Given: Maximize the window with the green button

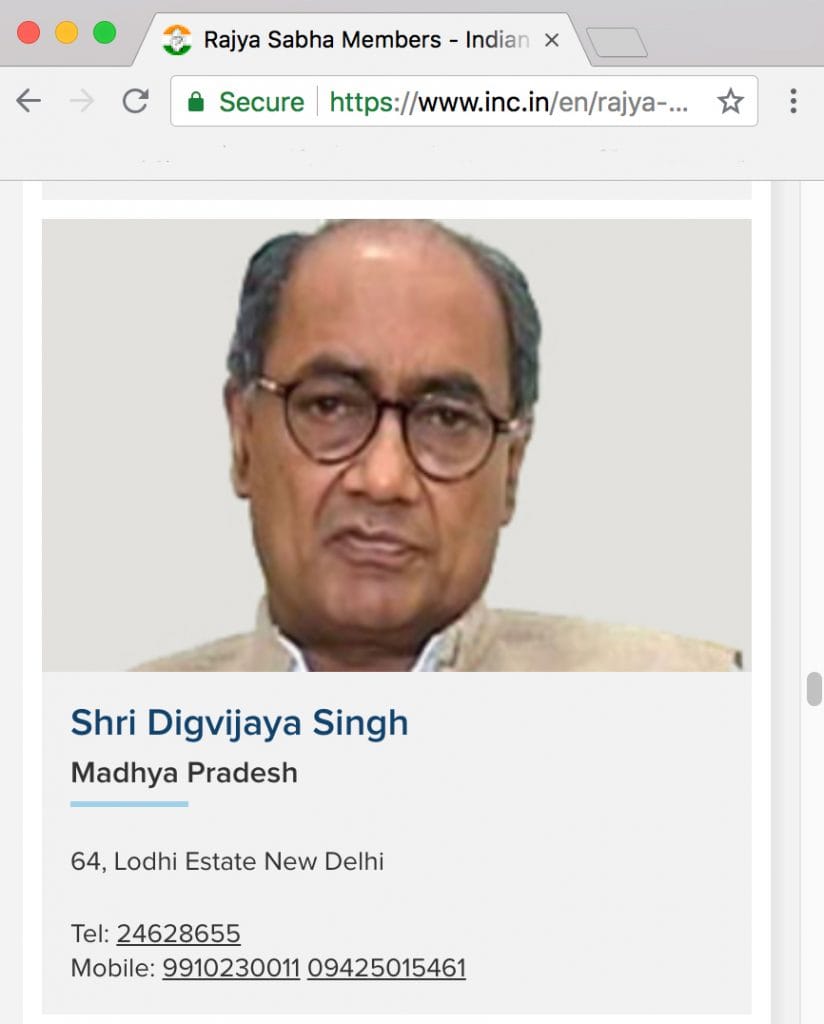Looking at the screenshot, I should [104, 33].
